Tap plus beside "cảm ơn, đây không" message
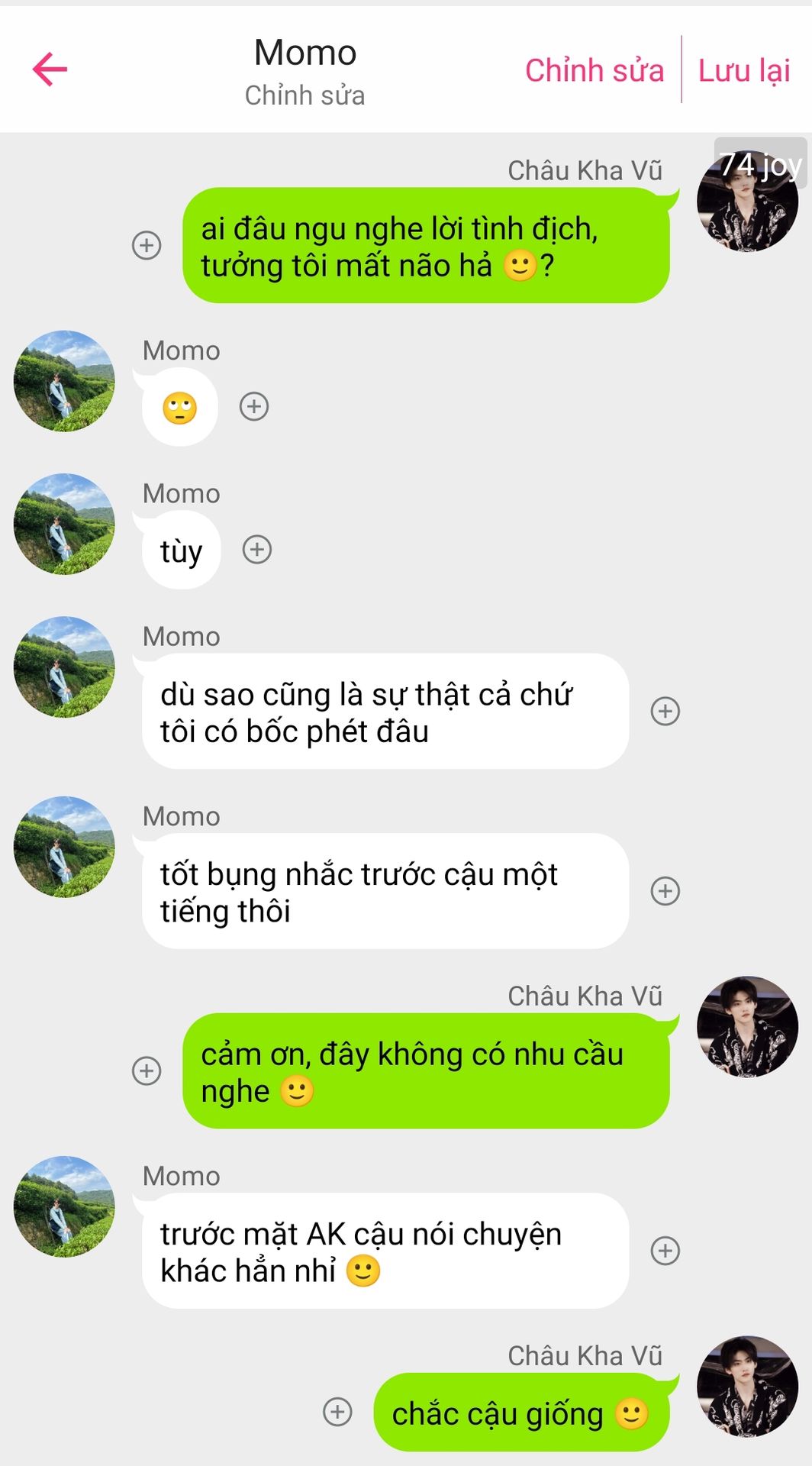 point(147,1070)
